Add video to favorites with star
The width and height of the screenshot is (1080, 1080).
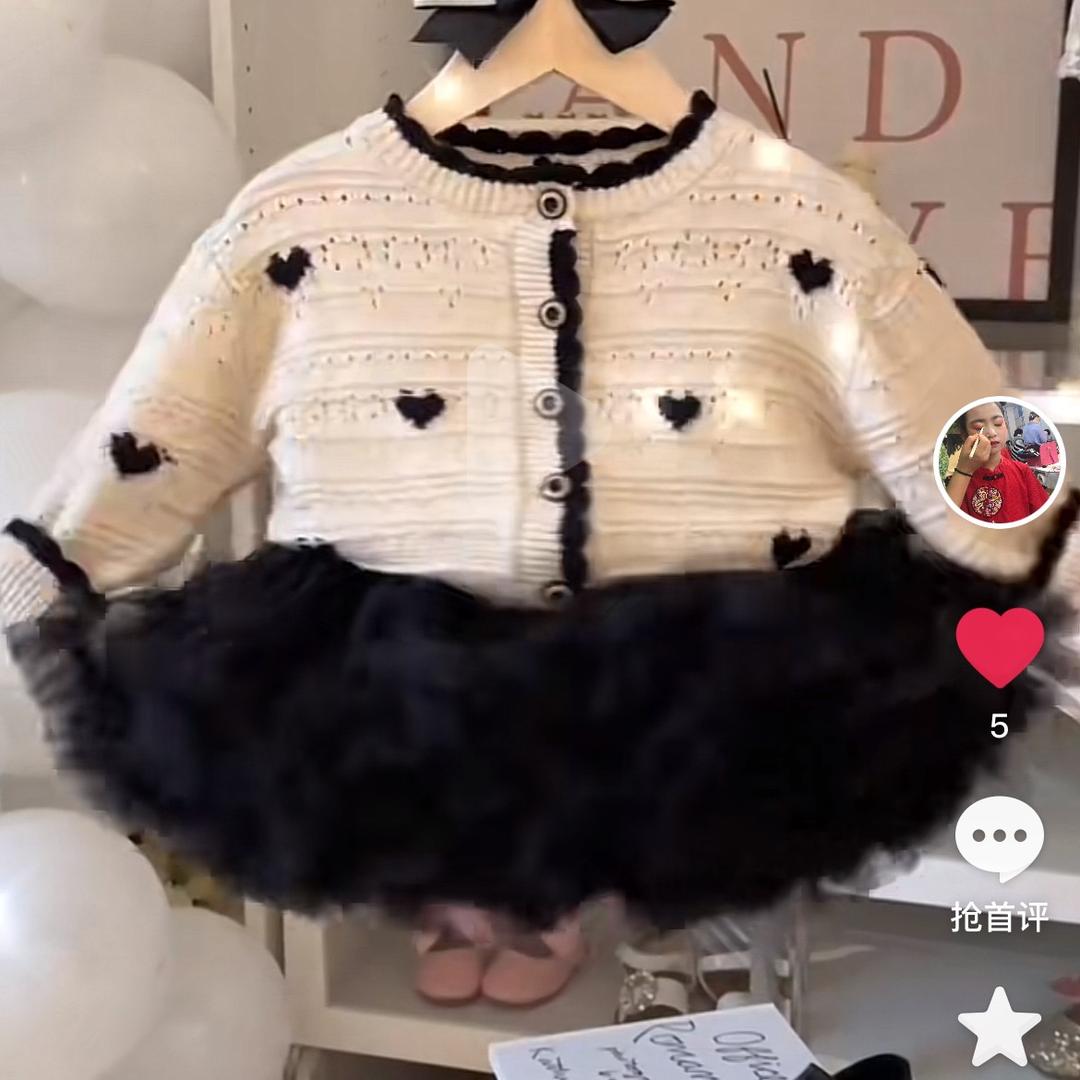pyautogui.click(x=999, y=1027)
